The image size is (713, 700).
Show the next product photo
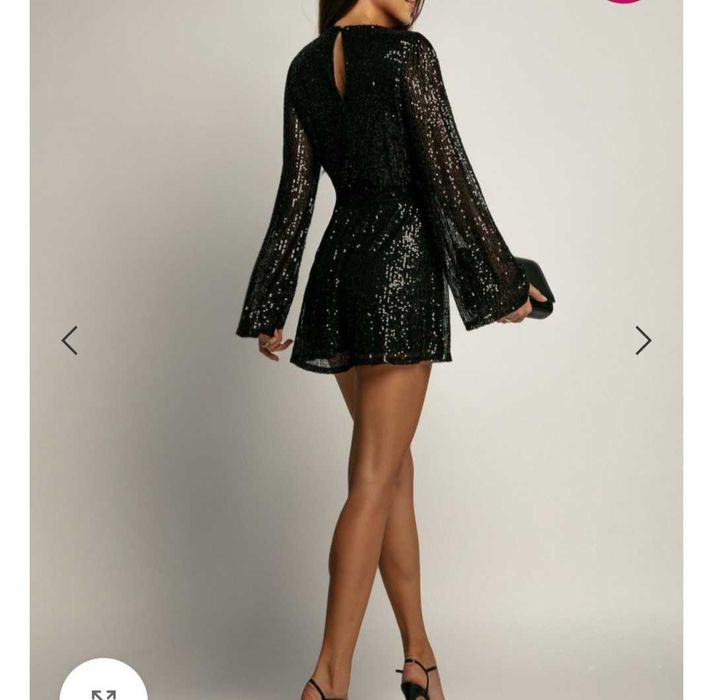click(x=643, y=341)
